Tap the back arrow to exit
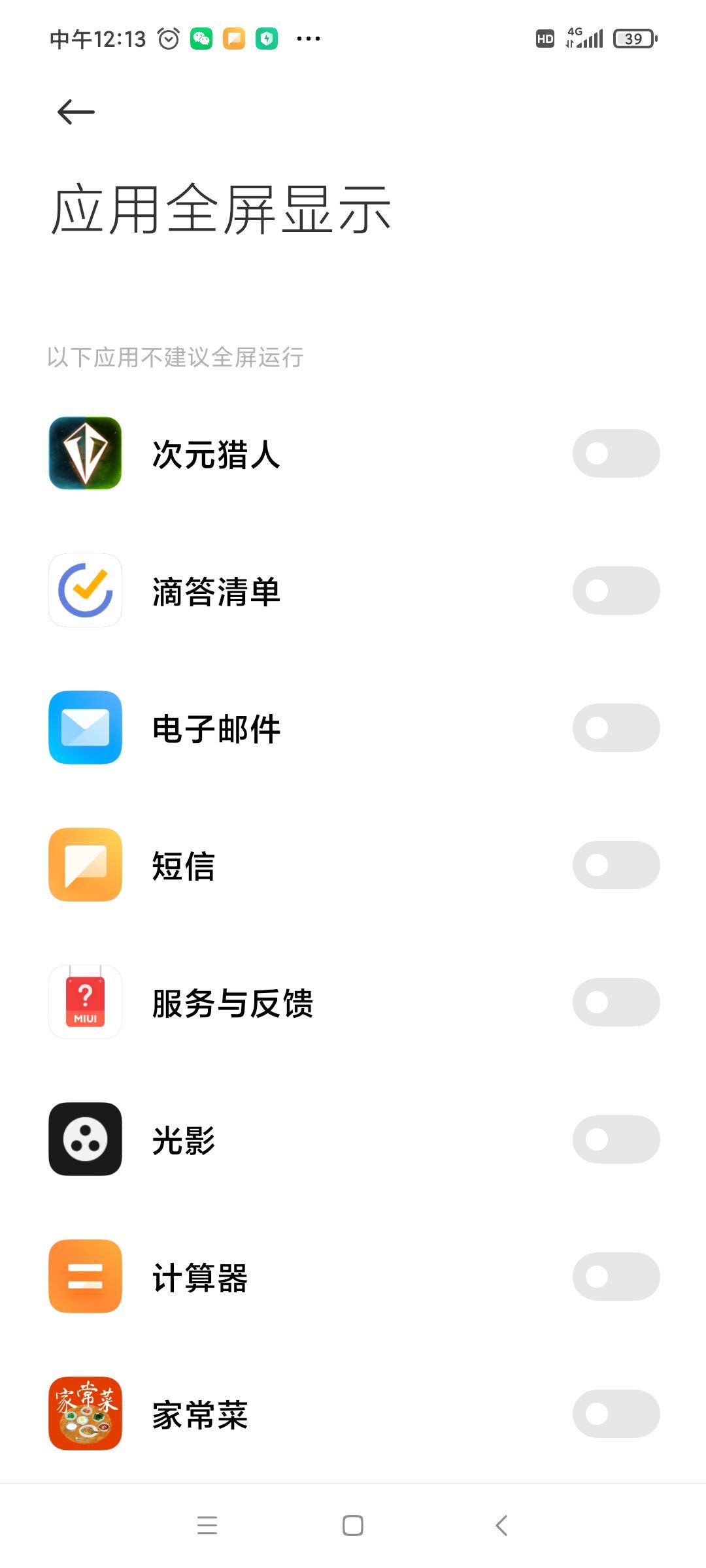Image resolution: width=706 pixels, height=1568 pixels. [x=75, y=111]
